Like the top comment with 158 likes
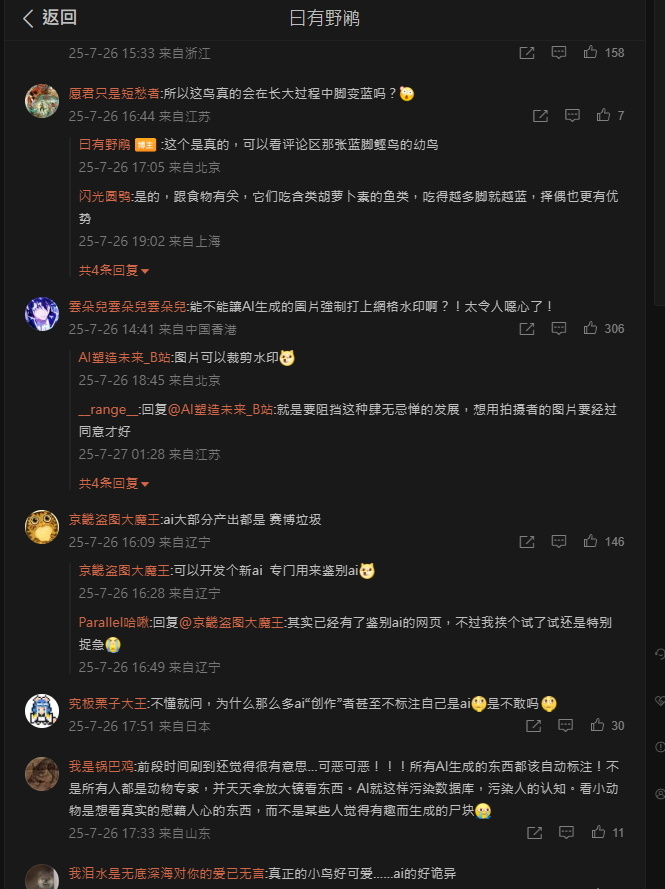Screen dimensions: 665x889 point(590,52)
